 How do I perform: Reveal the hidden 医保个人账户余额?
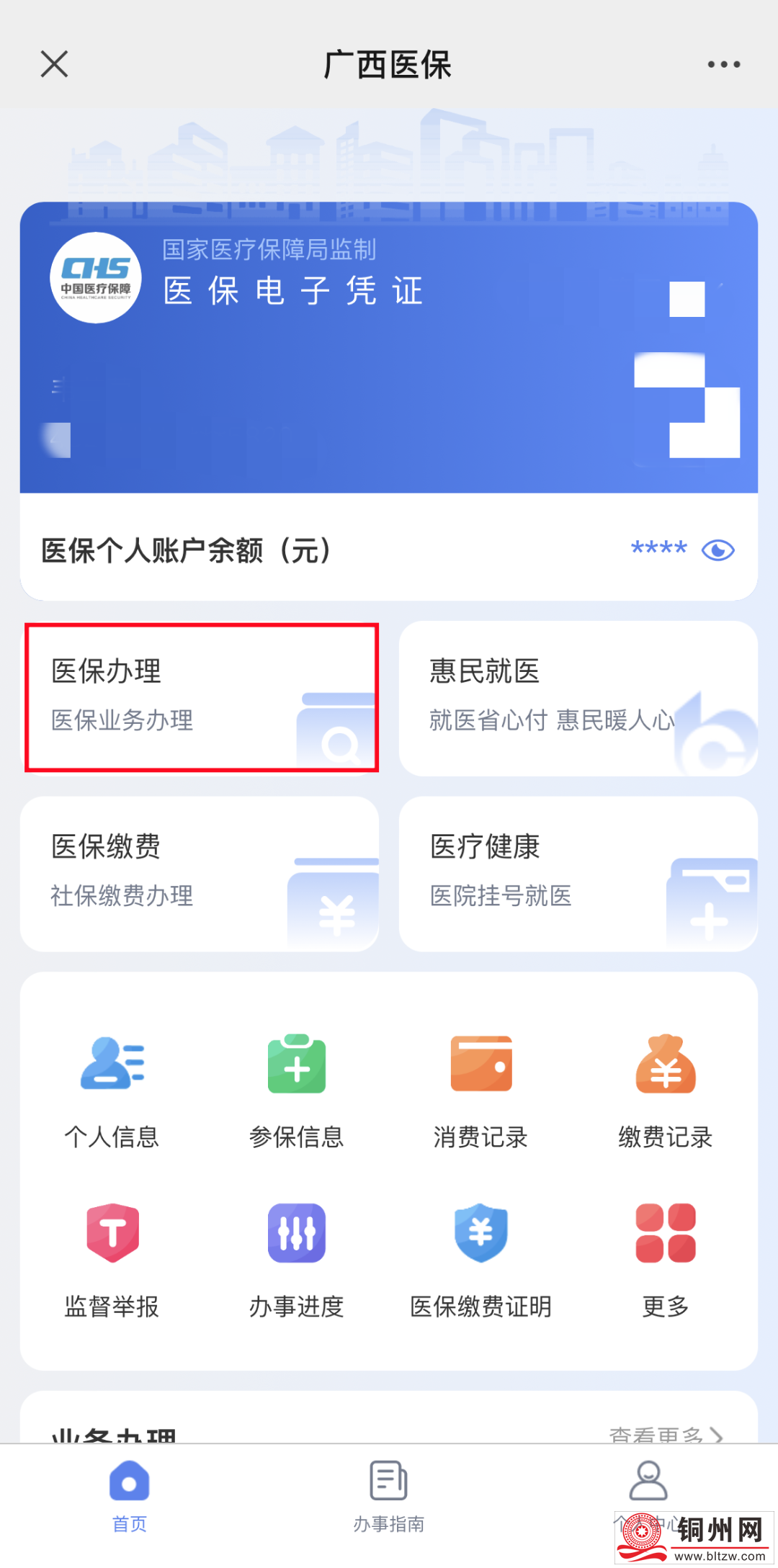click(x=717, y=550)
